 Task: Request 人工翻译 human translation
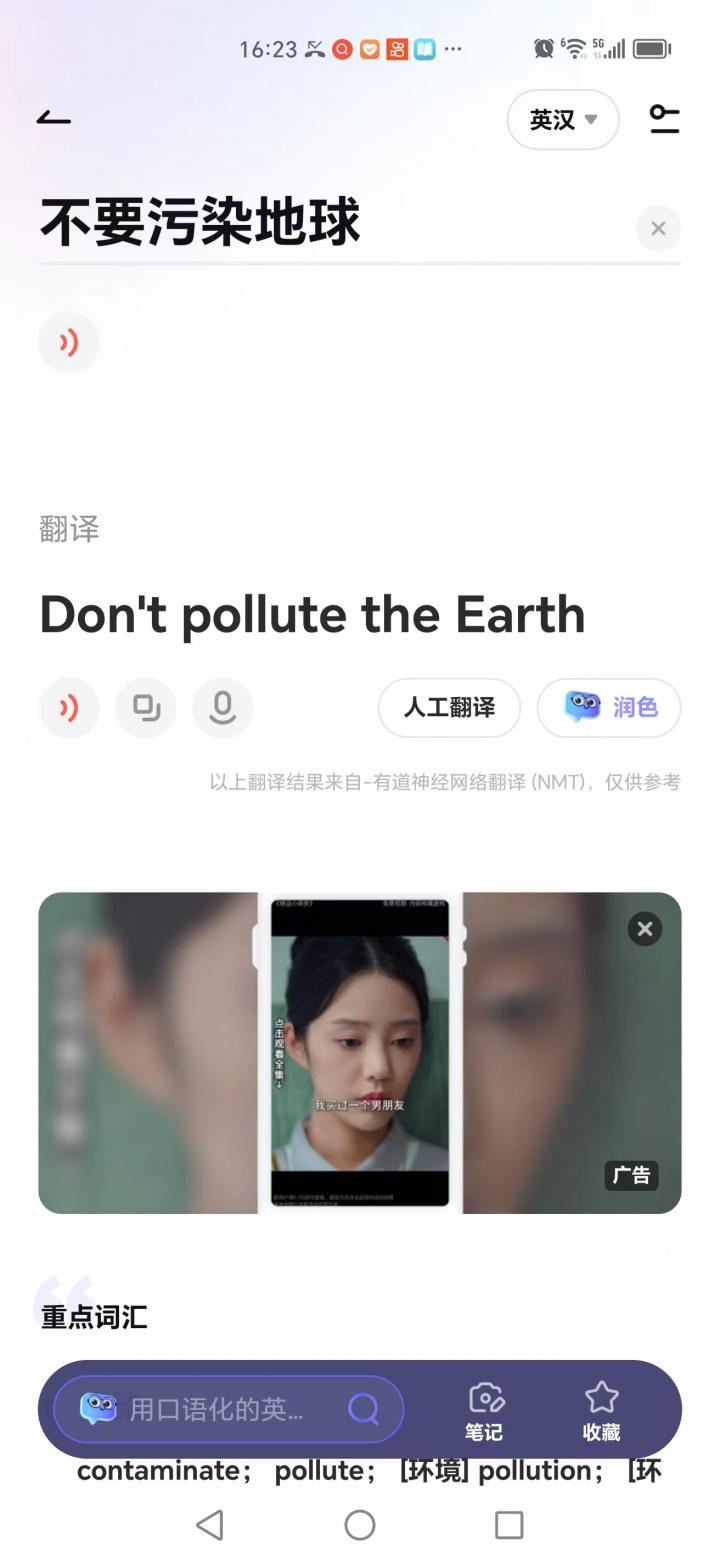click(x=449, y=708)
